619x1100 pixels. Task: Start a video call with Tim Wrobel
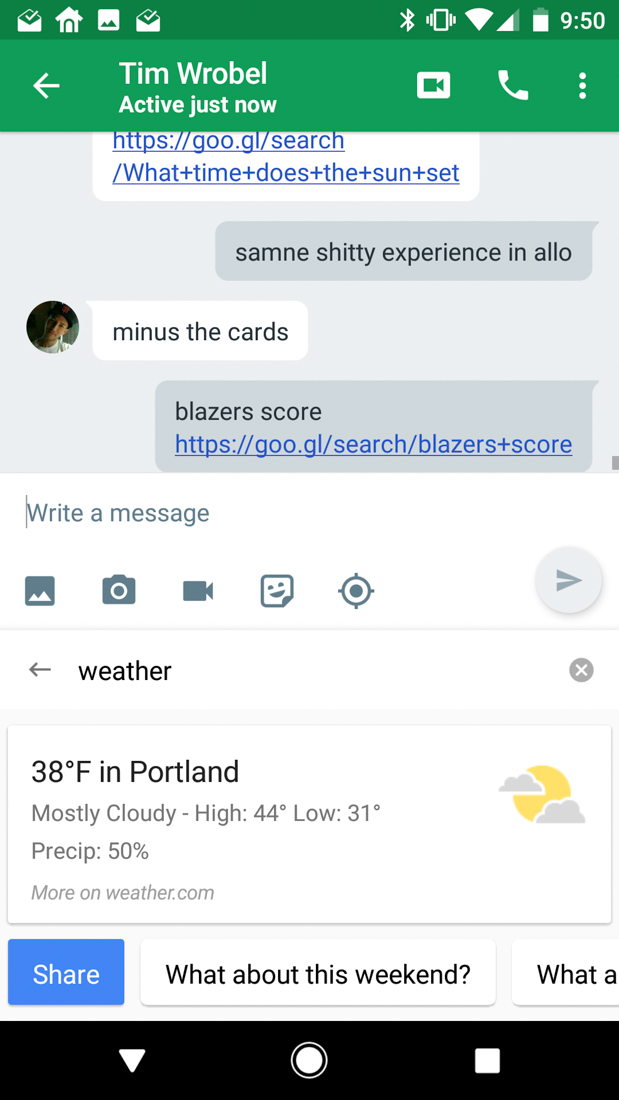click(x=433, y=86)
